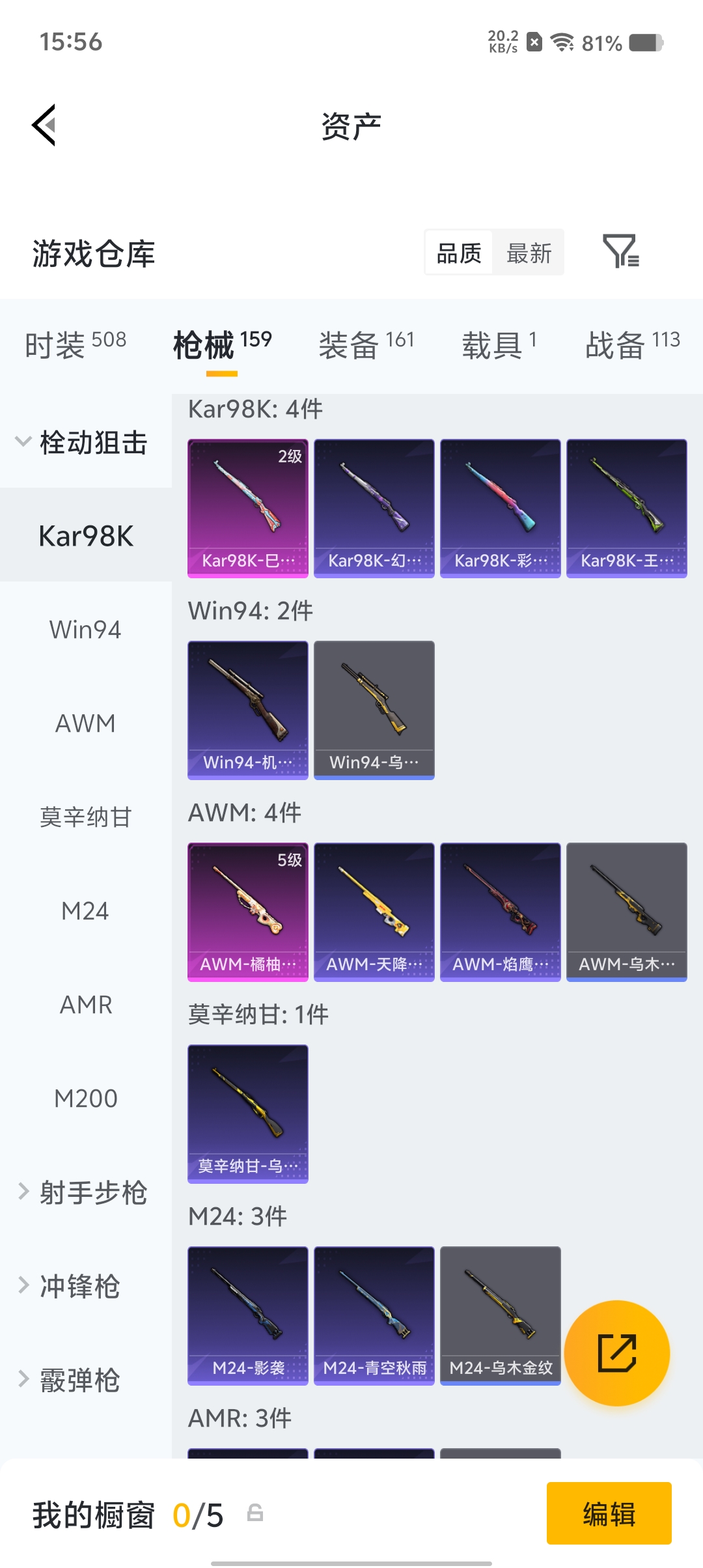Screen dimensions: 703x1568
Task: Switch to the 时装 tab
Action: [x=76, y=344]
